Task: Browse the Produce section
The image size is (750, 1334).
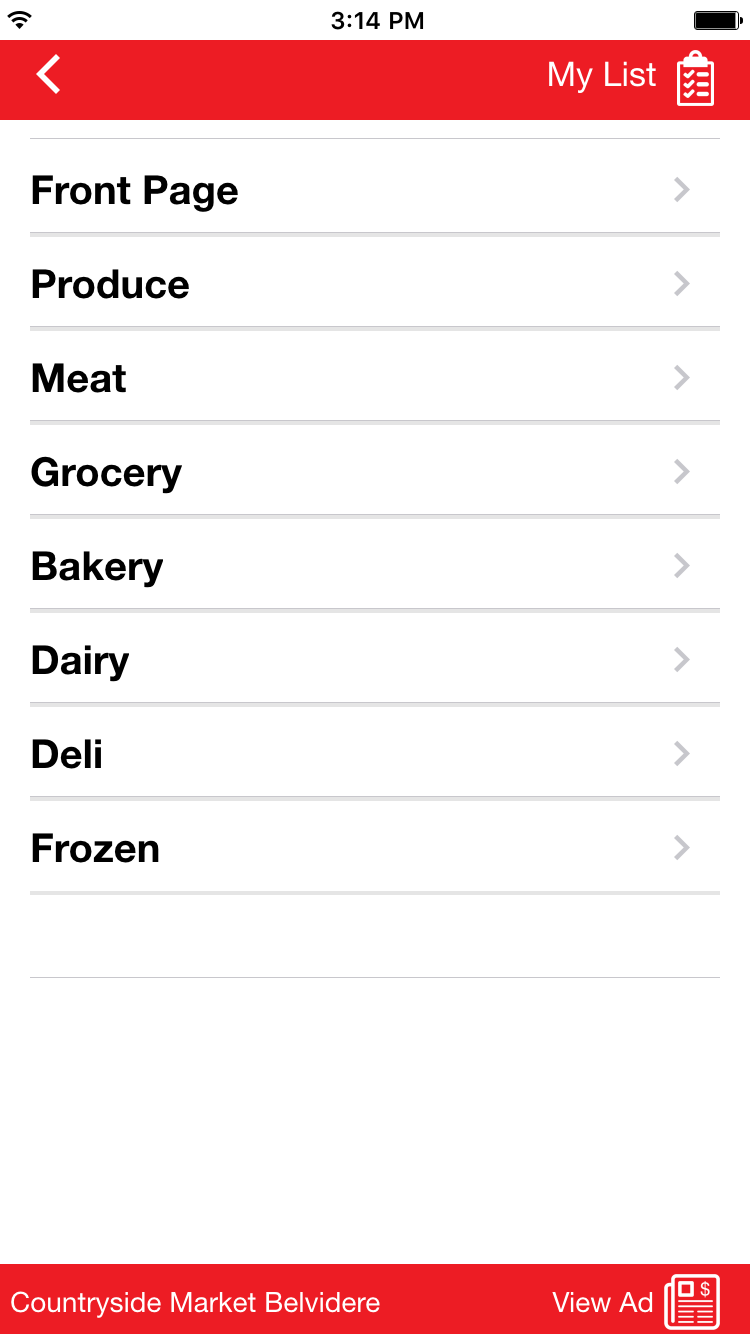Action: [x=375, y=284]
